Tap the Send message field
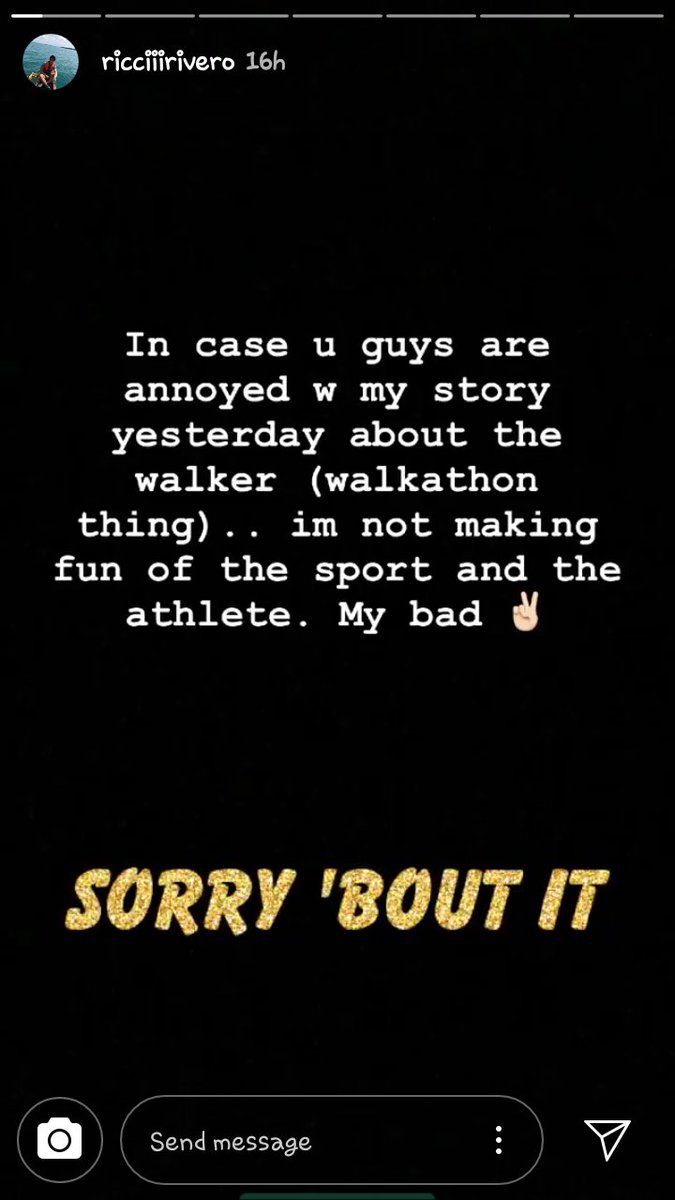 [x=331, y=1141]
